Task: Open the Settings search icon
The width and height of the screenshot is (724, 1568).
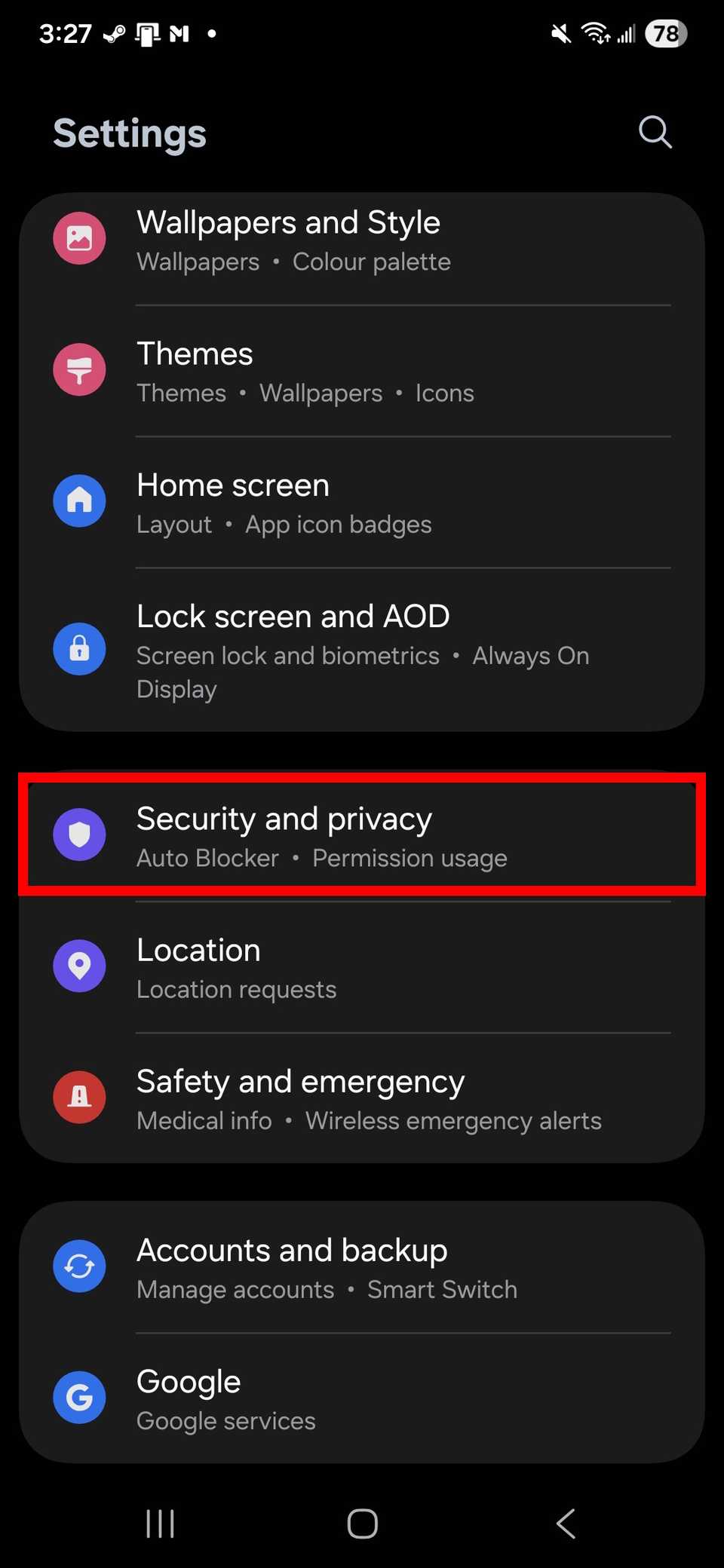Action: [x=655, y=132]
